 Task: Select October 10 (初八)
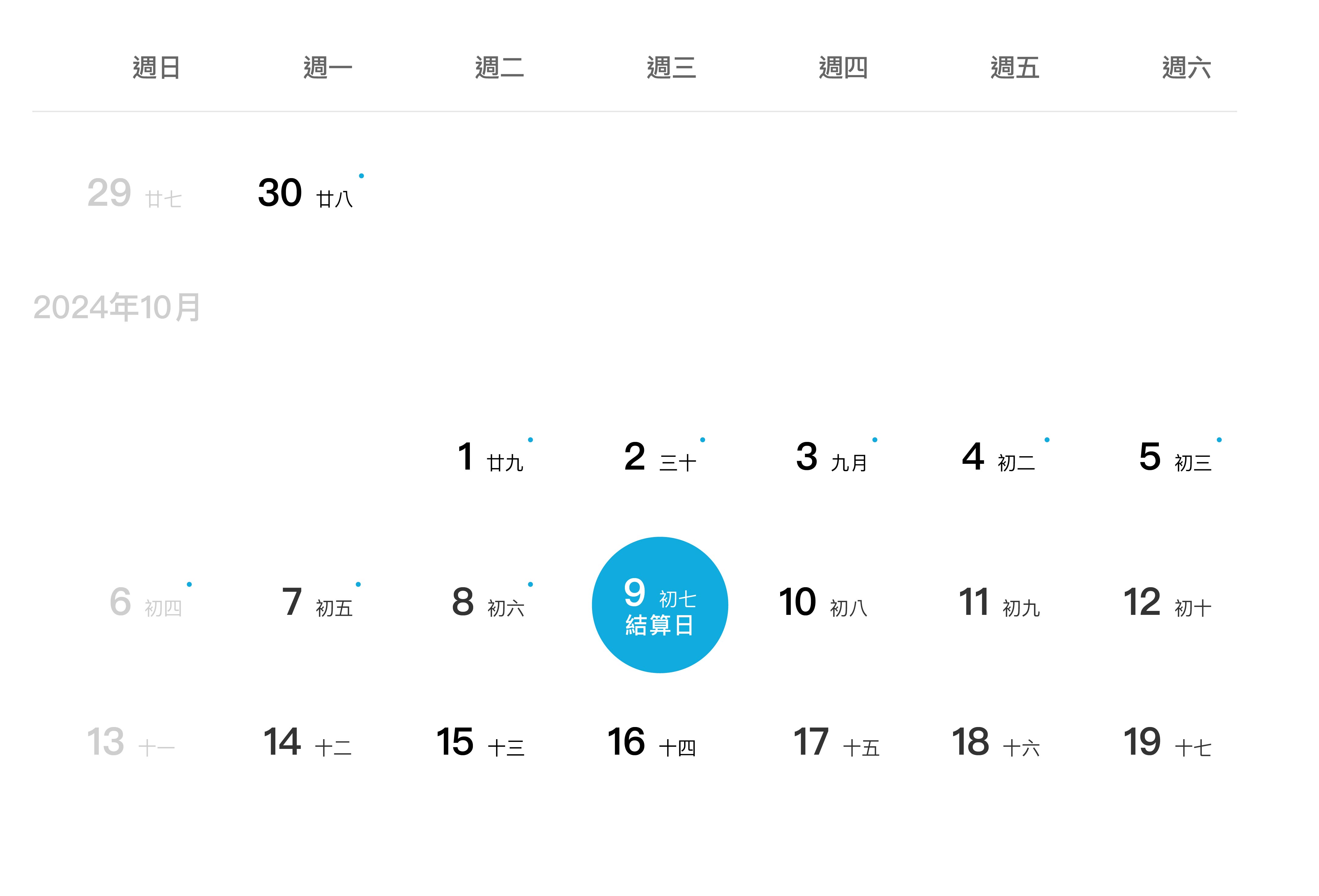coord(823,603)
